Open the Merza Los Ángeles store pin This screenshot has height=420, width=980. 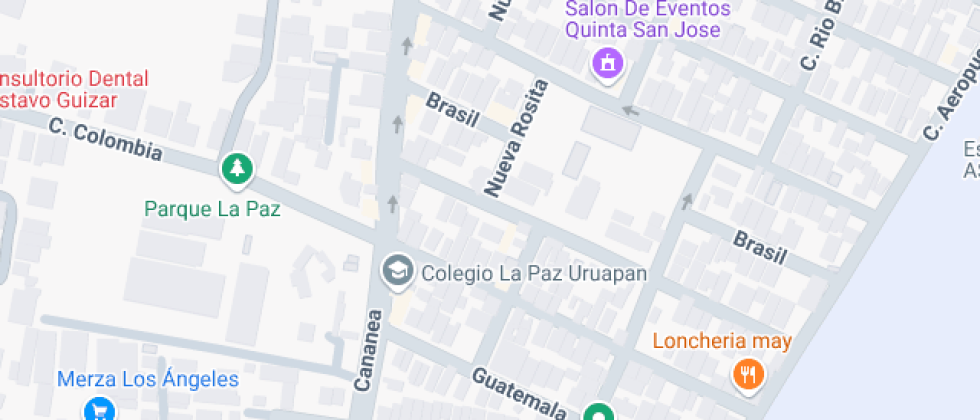click(99, 409)
